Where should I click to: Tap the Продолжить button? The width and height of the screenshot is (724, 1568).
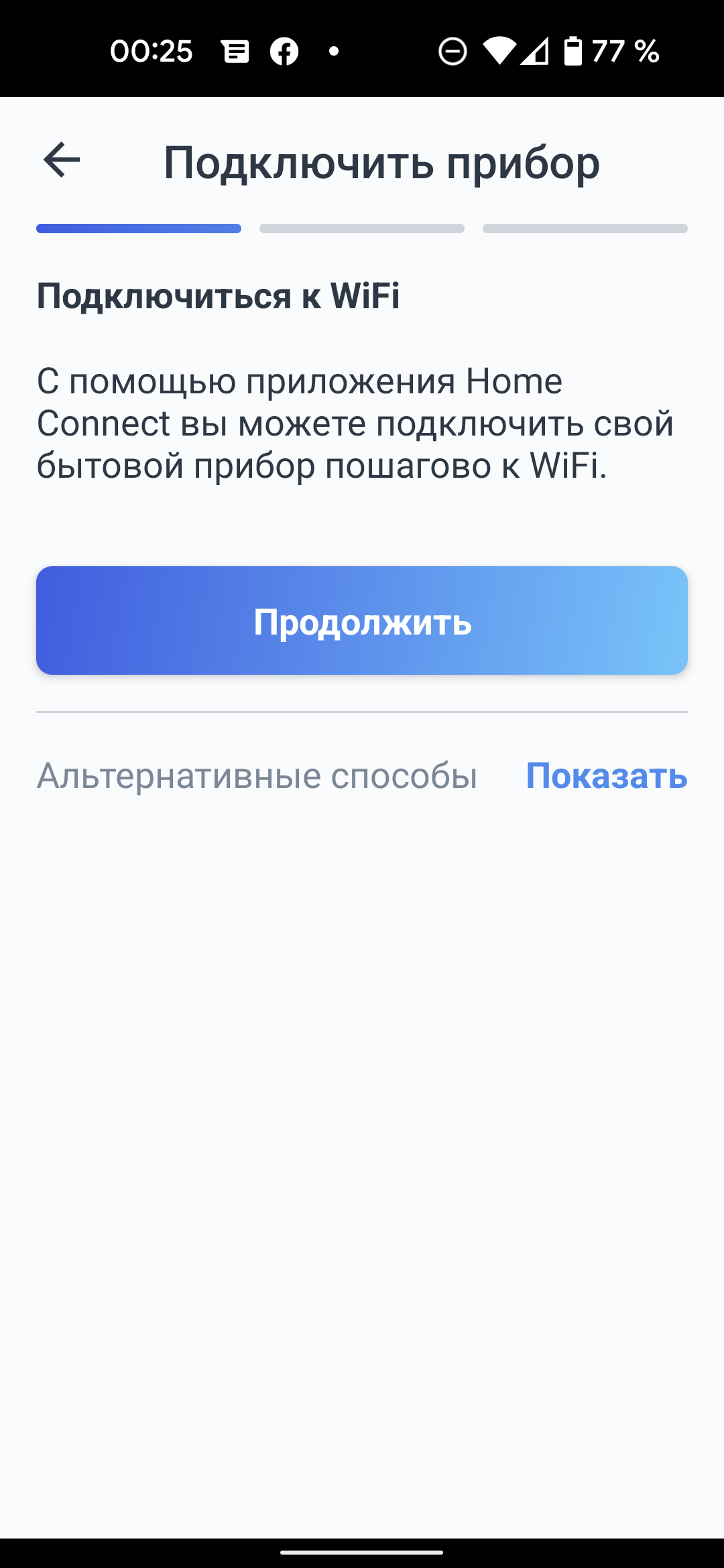[x=362, y=620]
